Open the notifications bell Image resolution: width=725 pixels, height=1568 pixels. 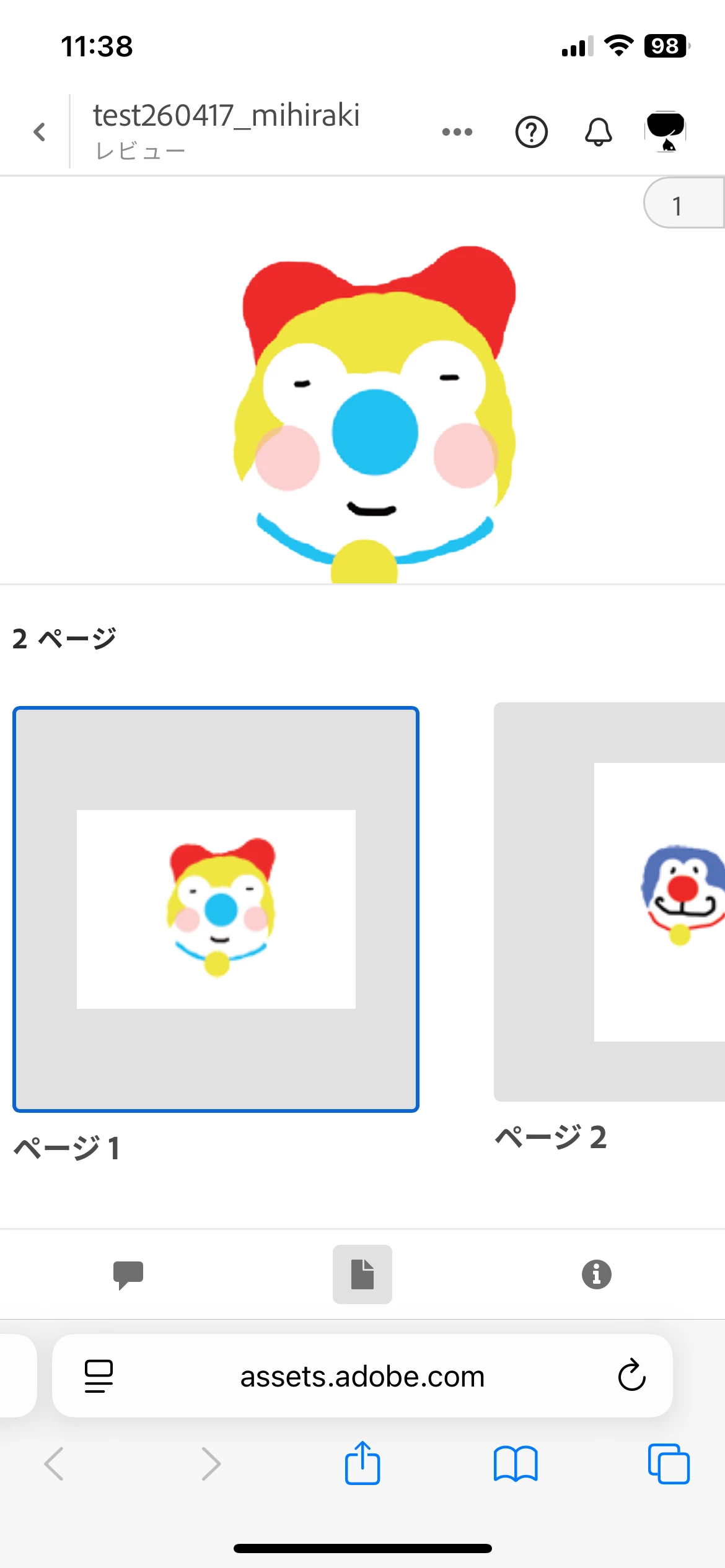click(x=598, y=131)
